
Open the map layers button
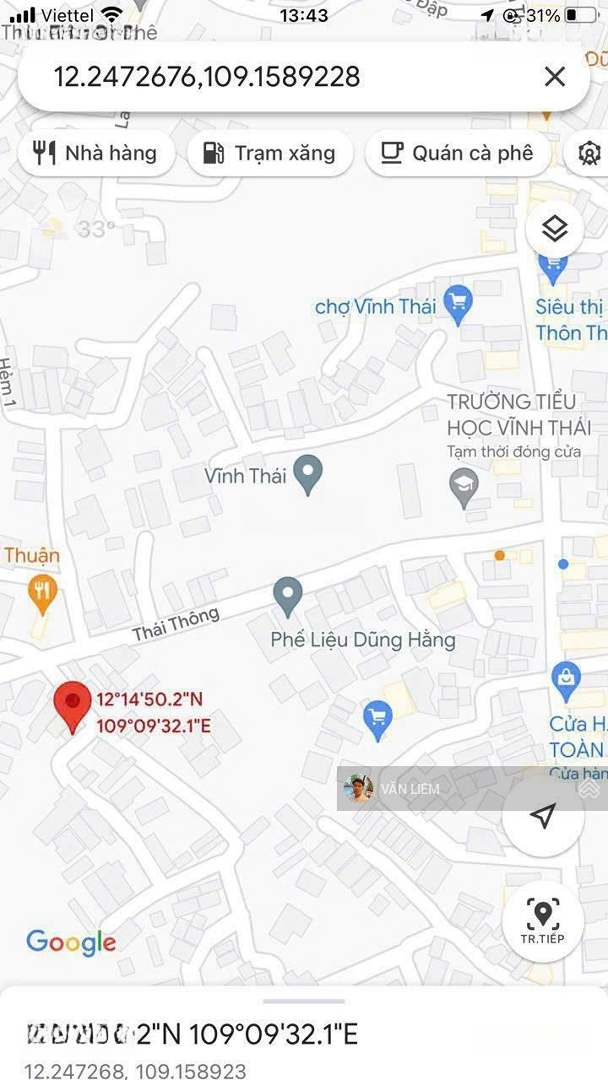pos(555,229)
